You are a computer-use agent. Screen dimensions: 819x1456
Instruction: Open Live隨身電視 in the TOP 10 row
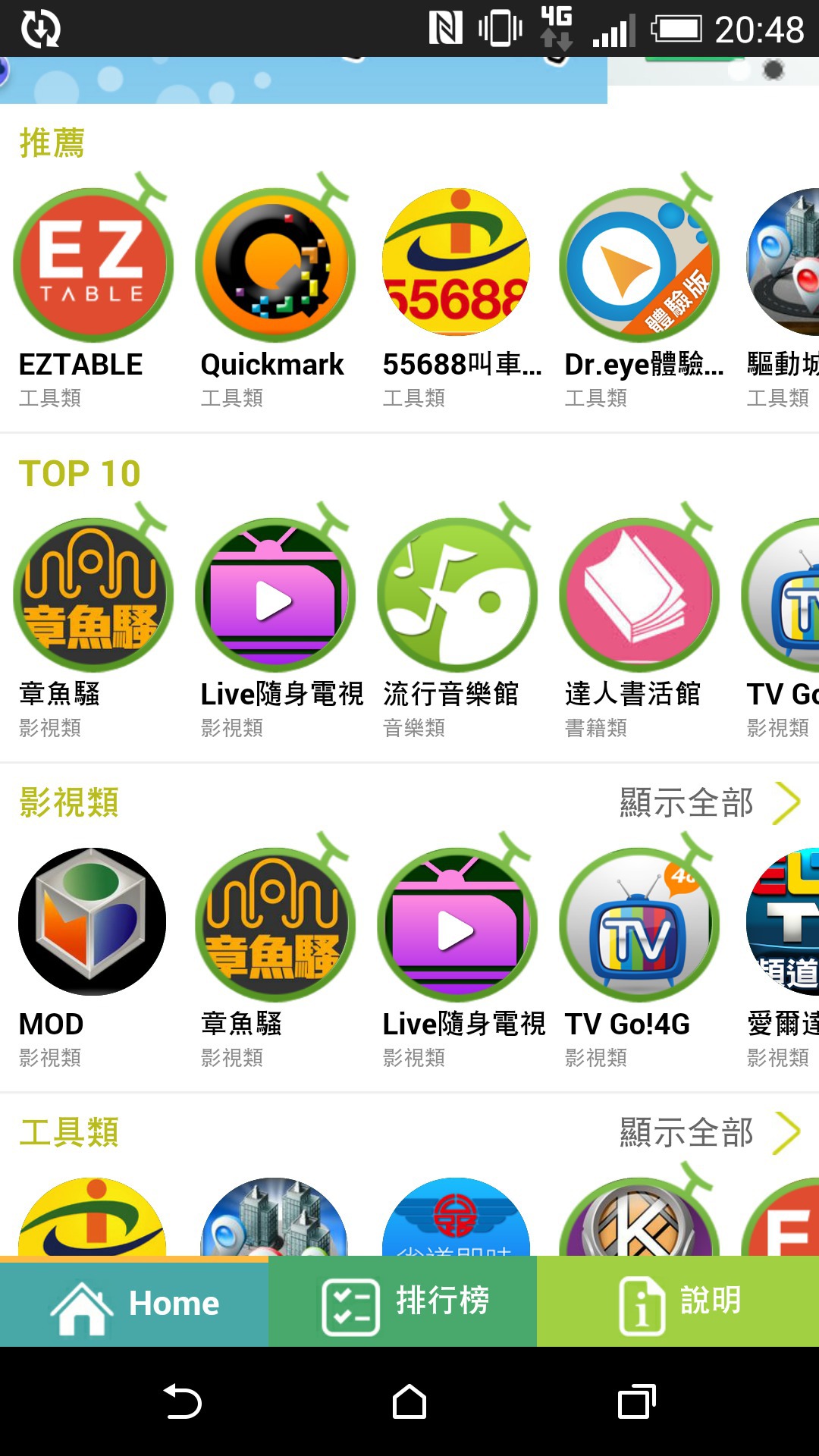coord(275,595)
